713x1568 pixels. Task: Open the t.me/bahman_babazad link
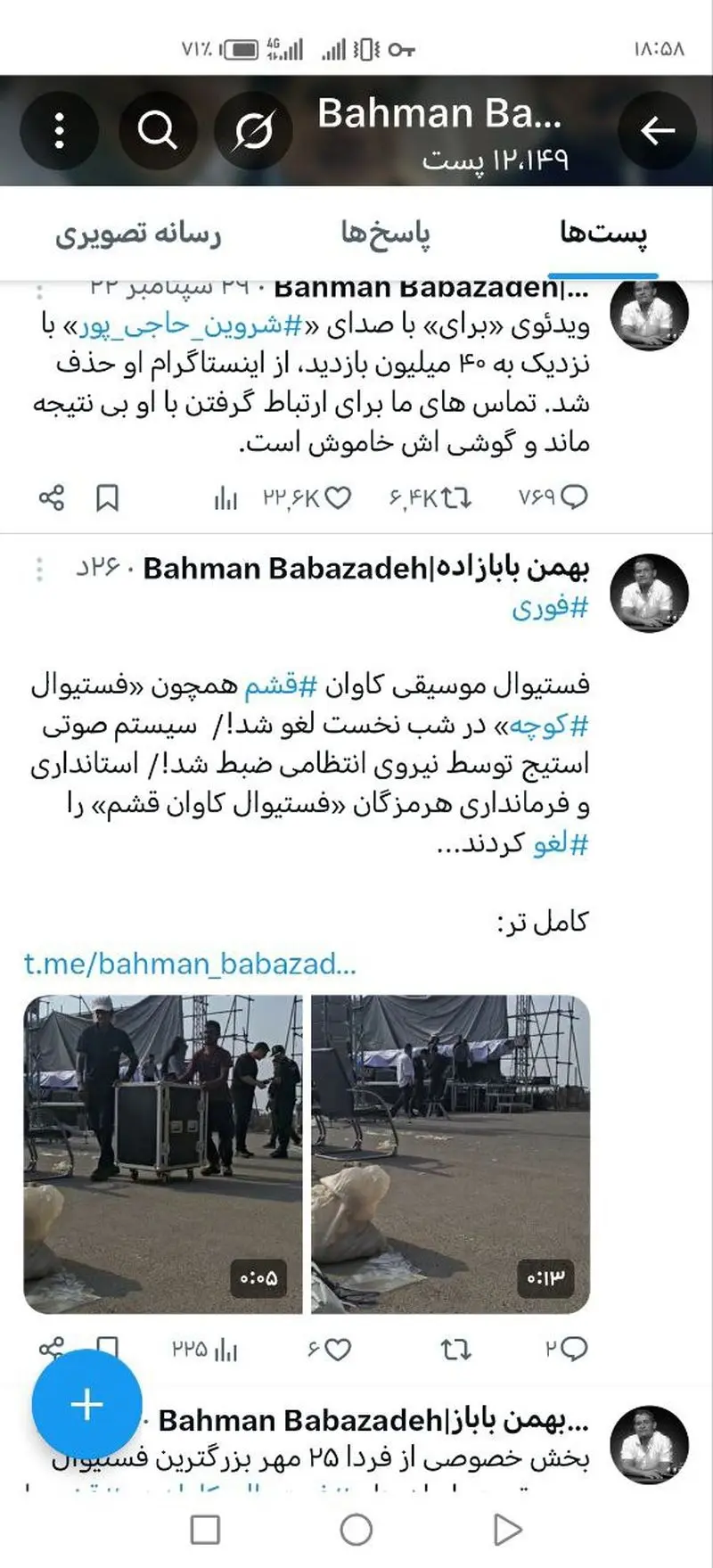190,964
